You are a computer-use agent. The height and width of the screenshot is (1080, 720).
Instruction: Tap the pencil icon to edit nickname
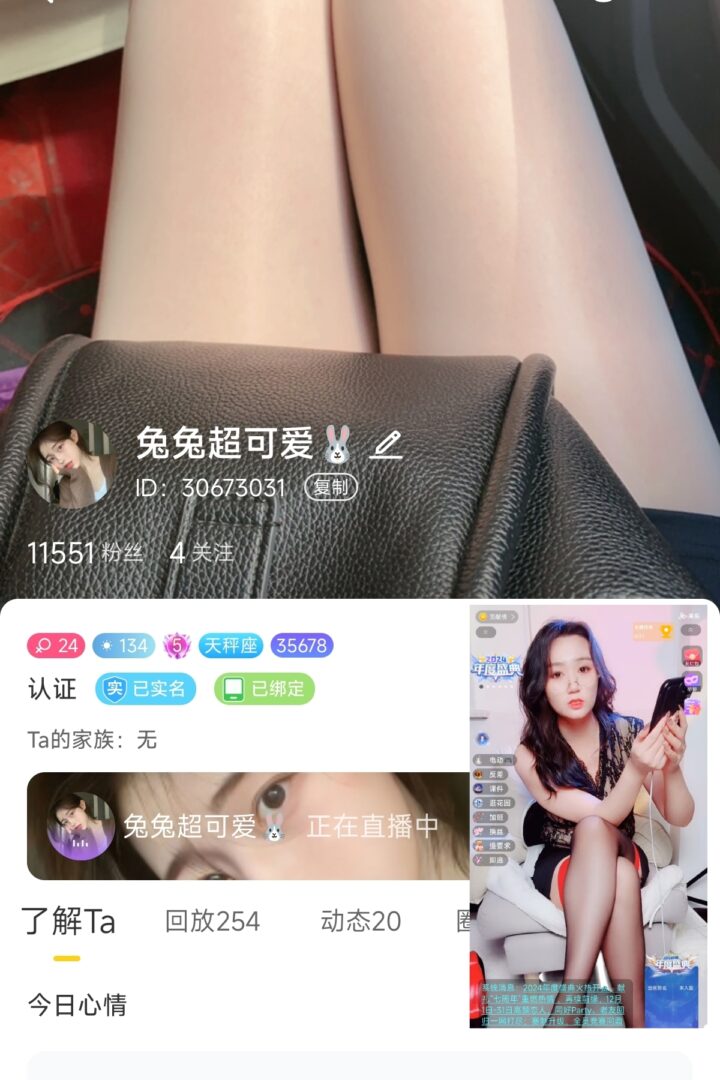pos(386,444)
